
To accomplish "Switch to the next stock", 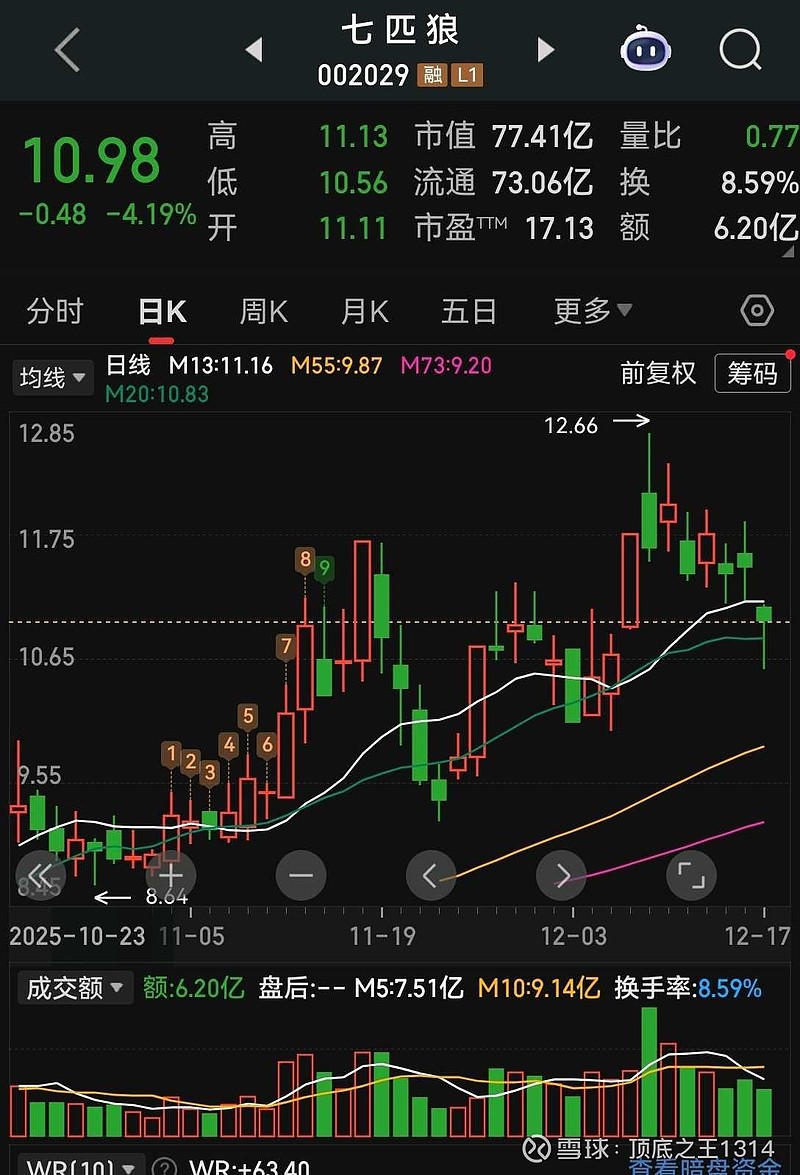I will pos(546,50).
